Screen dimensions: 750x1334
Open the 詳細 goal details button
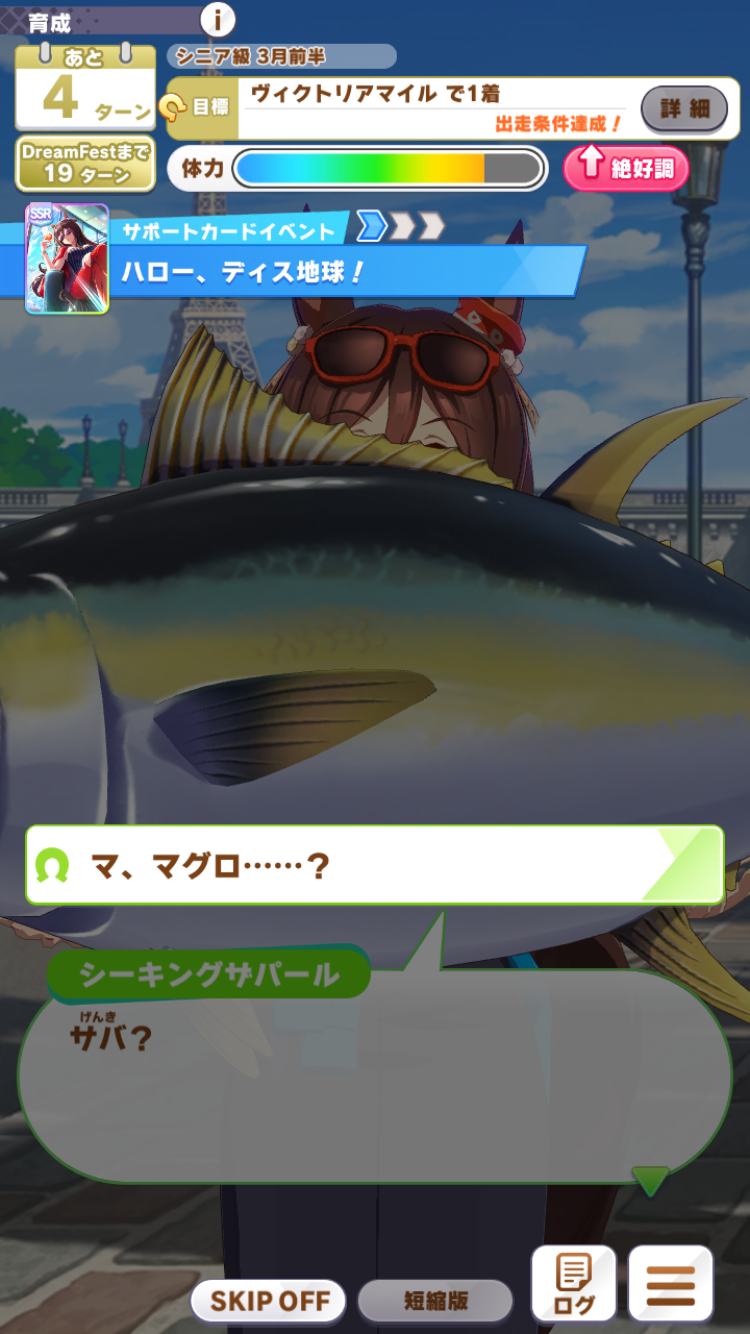[684, 109]
